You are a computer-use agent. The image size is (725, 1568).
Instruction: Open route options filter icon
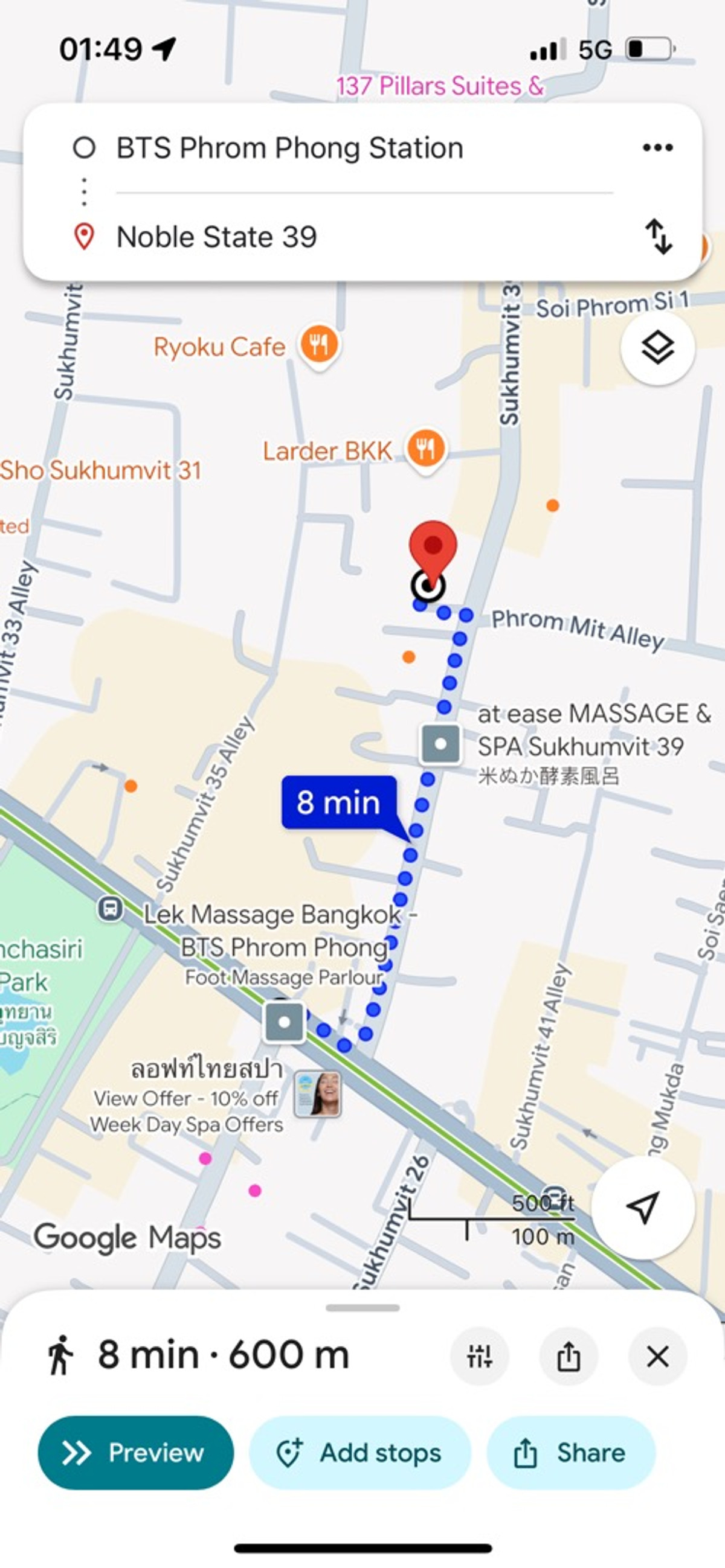tap(480, 1357)
